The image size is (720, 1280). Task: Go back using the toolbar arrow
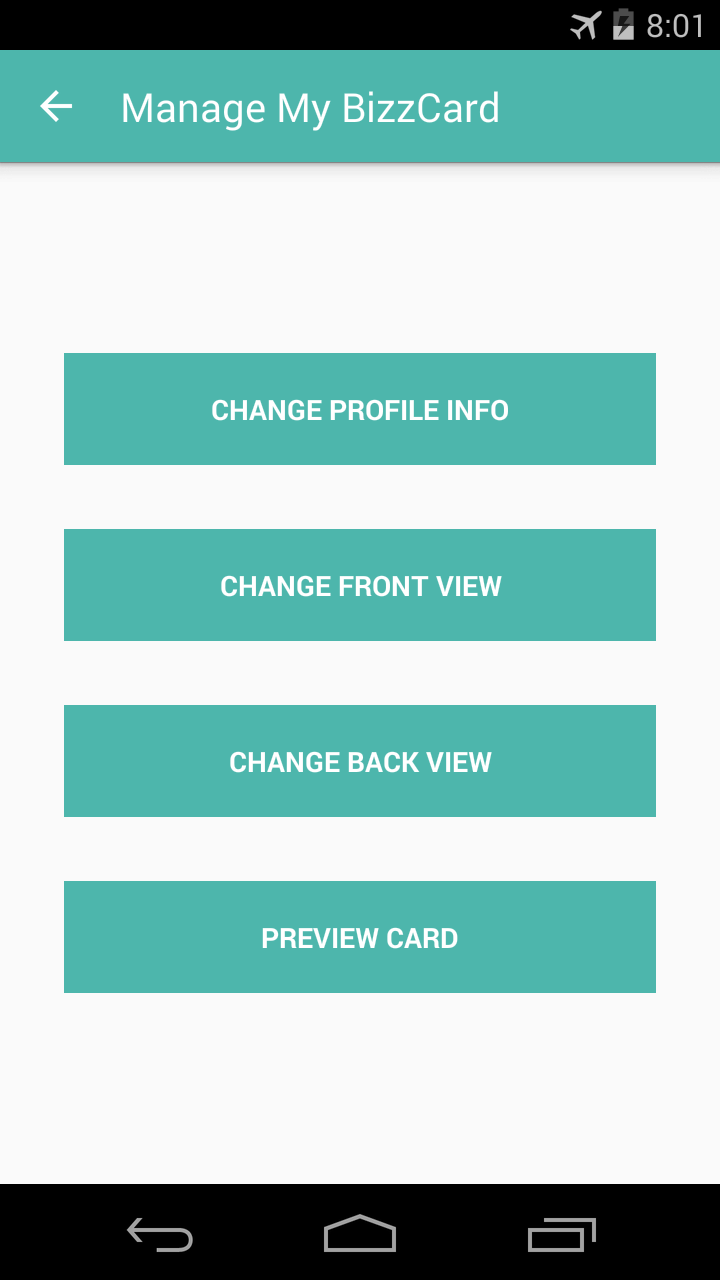(x=56, y=107)
